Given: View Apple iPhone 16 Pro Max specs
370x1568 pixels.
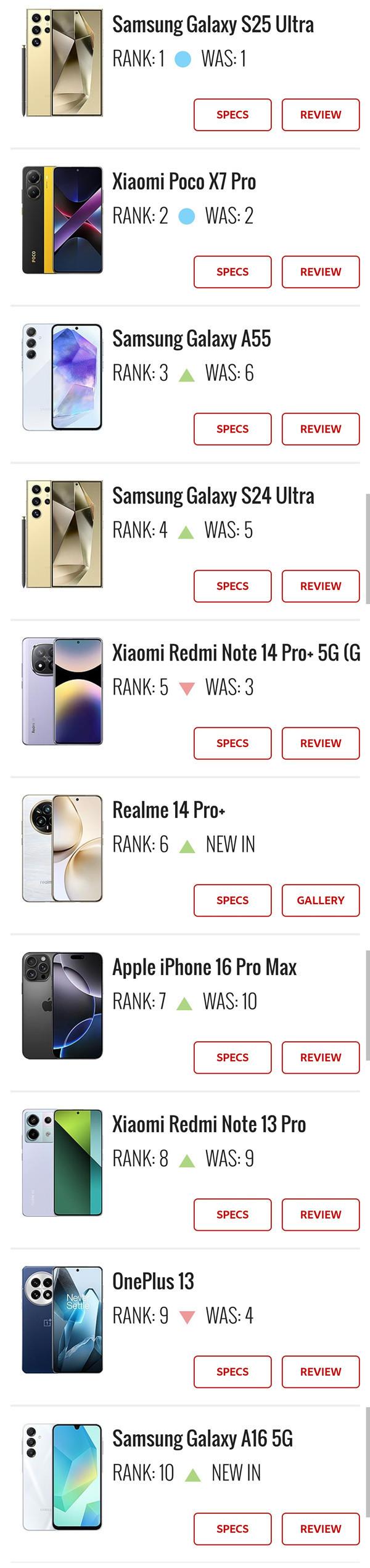Looking at the screenshot, I should click(232, 1058).
